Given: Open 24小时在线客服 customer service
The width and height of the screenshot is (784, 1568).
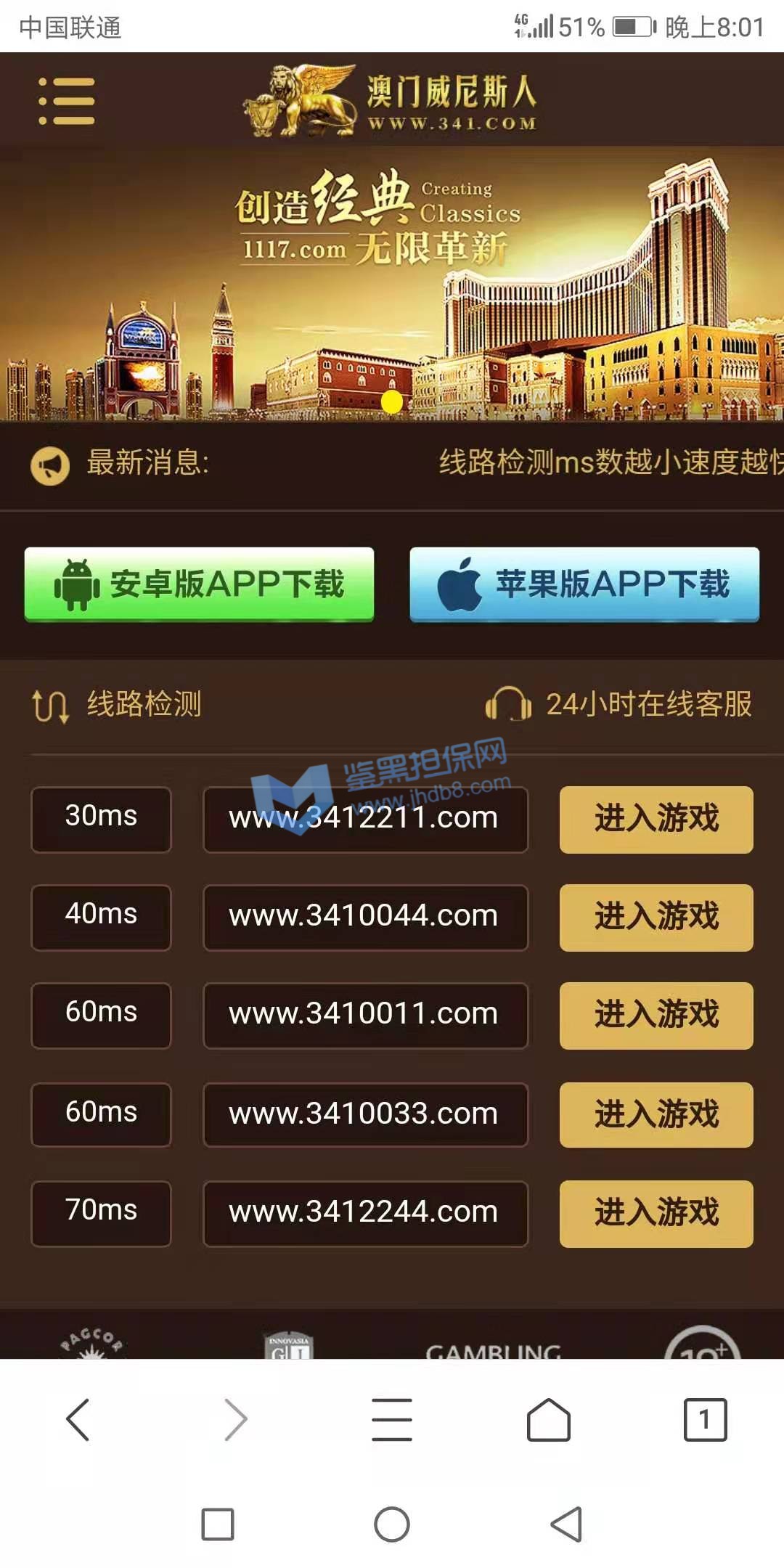Looking at the screenshot, I should coord(619,704).
